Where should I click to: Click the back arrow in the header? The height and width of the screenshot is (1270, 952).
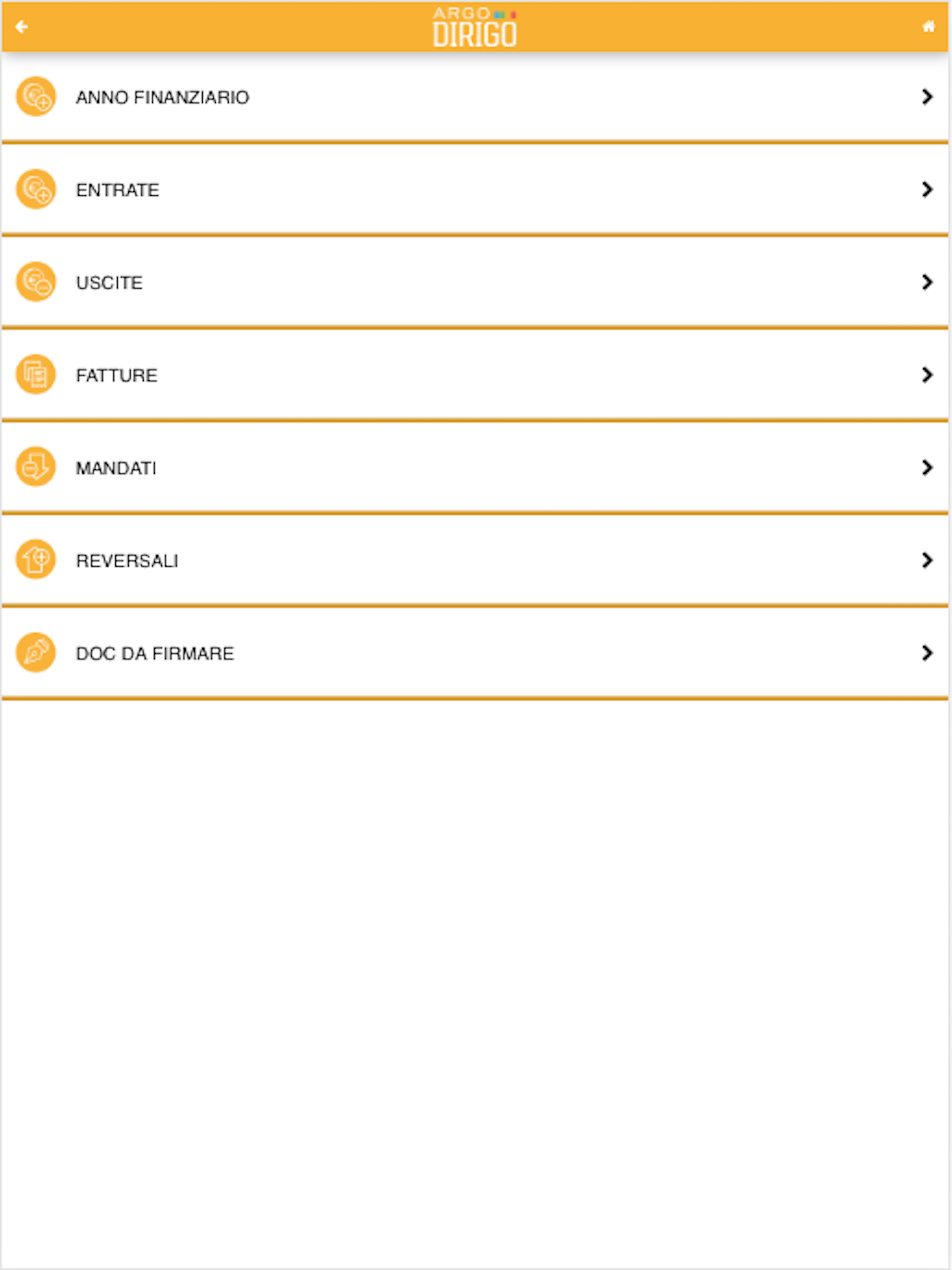coord(21,26)
